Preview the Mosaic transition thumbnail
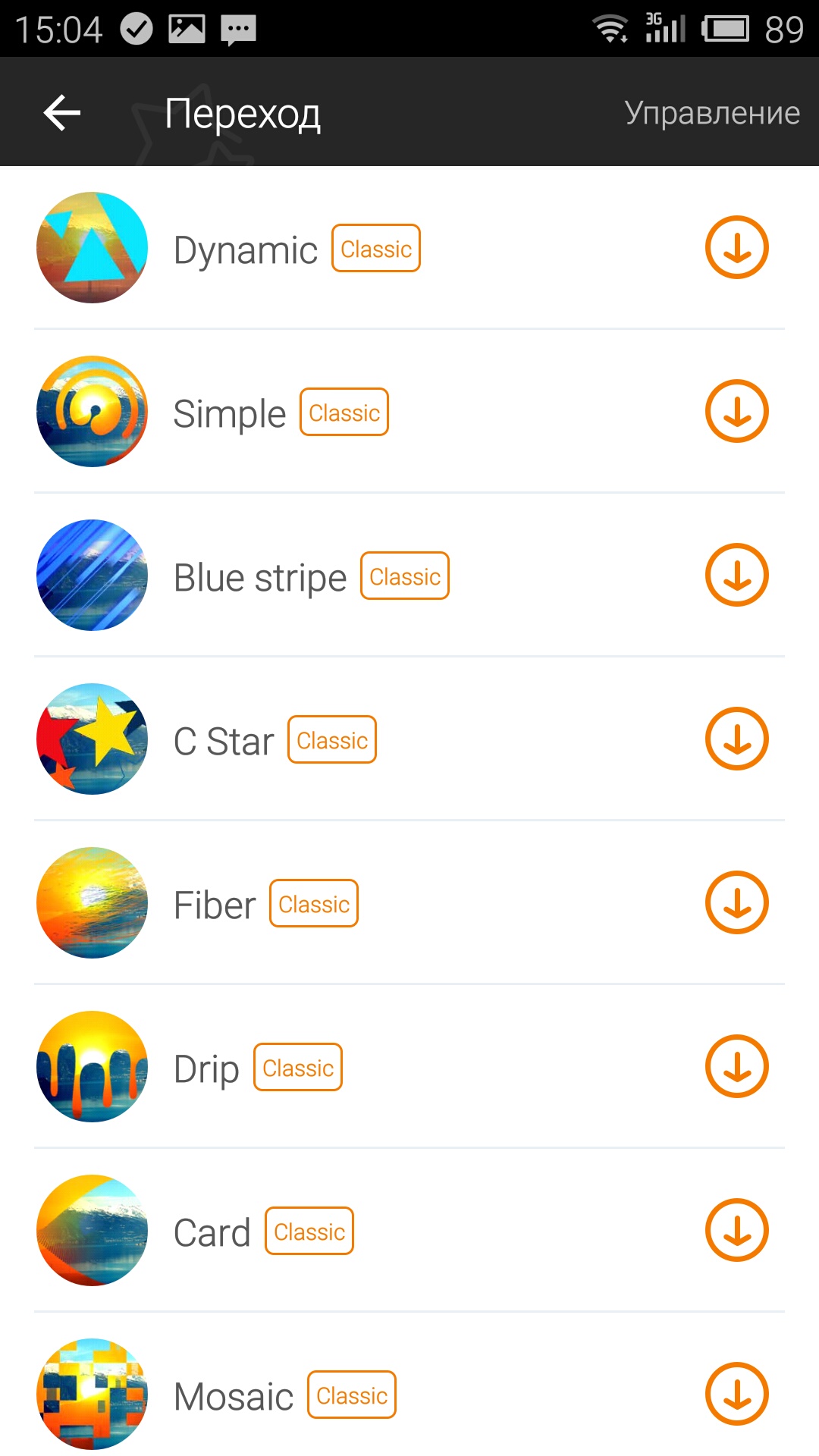This screenshot has width=819, height=1456. point(92,1395)
